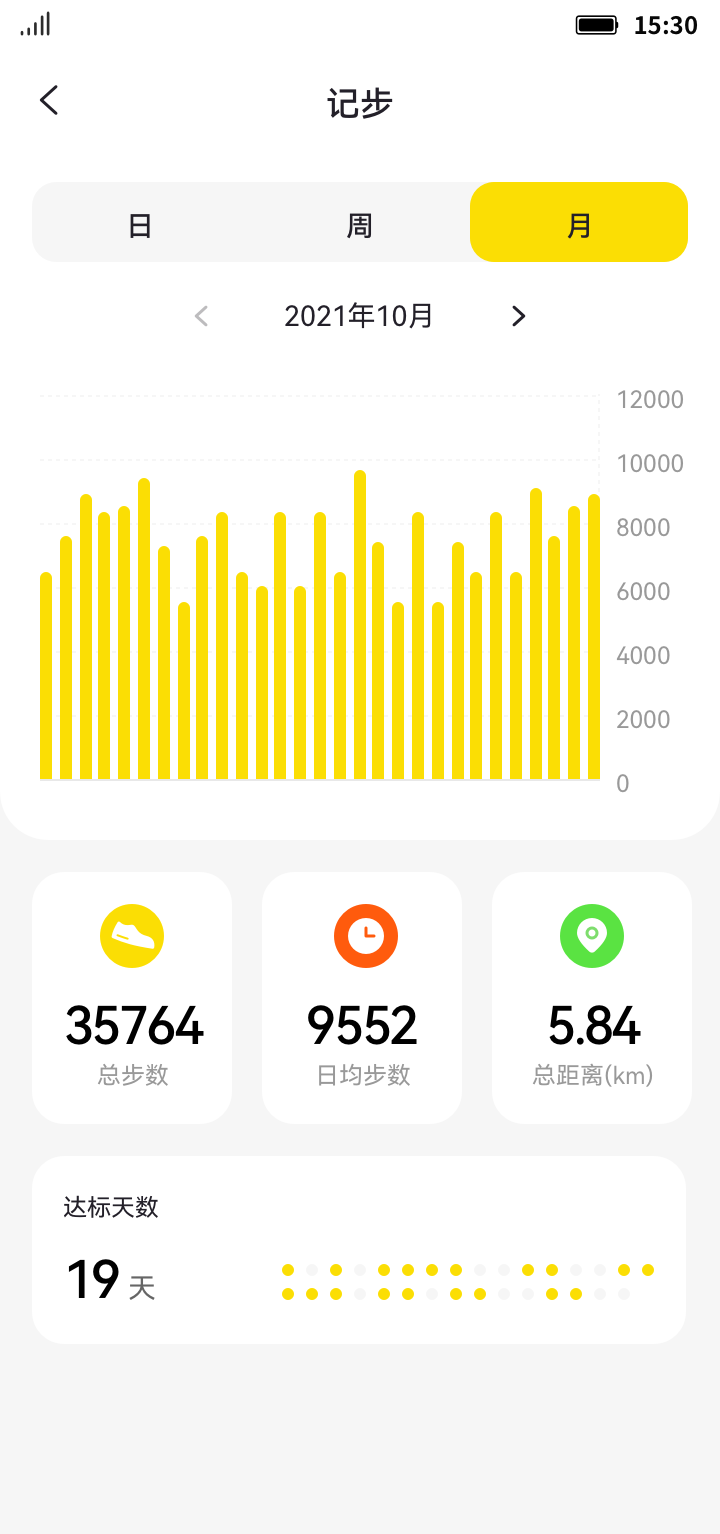Select the 月 tab
The height and width of the screenshot is (1534, 720).
tap(579, 222)
